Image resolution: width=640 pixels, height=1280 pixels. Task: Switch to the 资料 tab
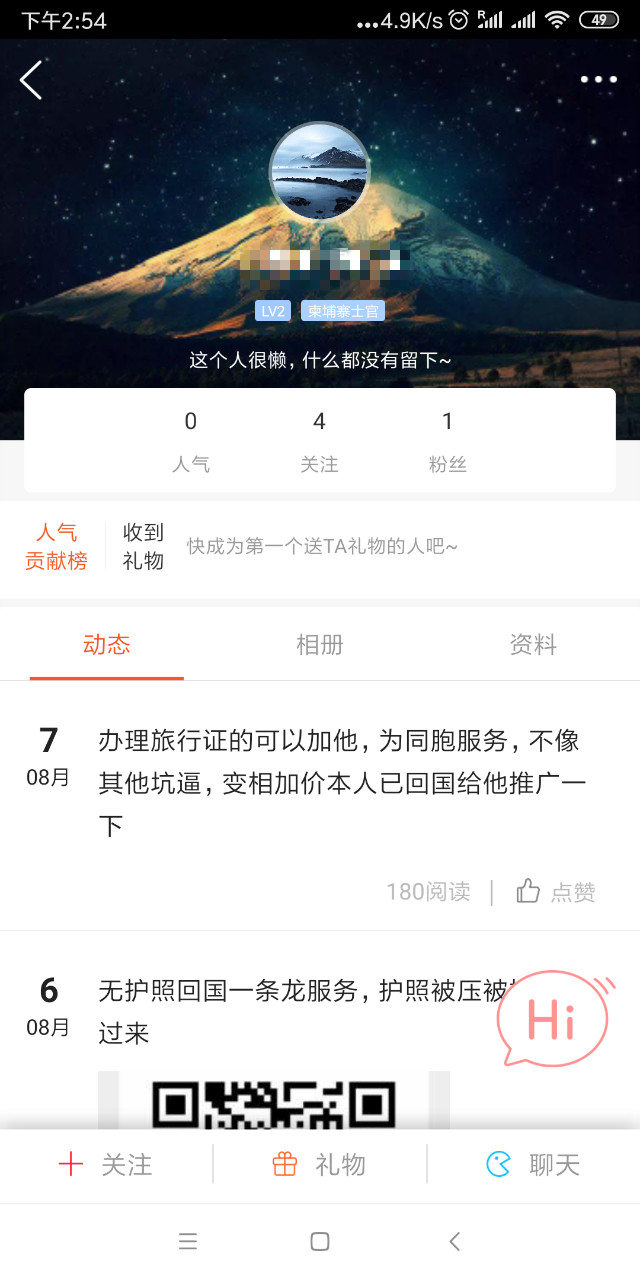(532, 645)
